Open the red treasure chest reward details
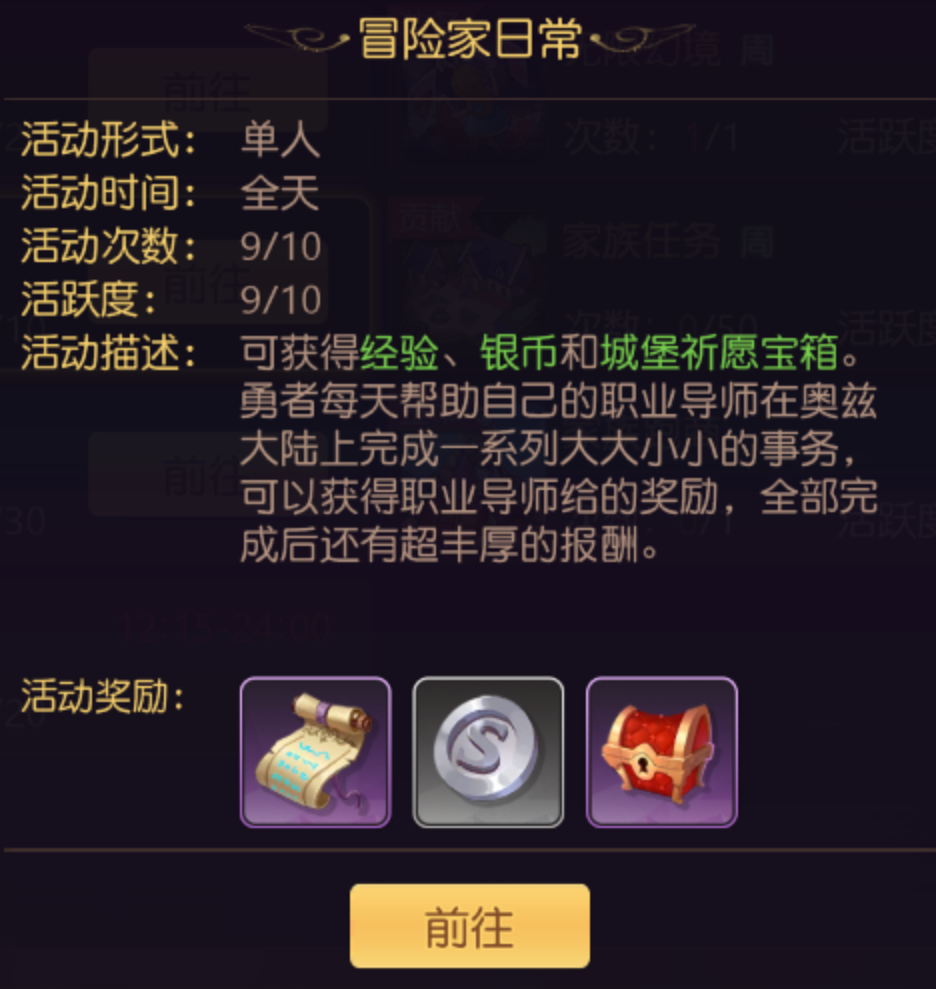936x989 pixels. (x=661, y=752)
